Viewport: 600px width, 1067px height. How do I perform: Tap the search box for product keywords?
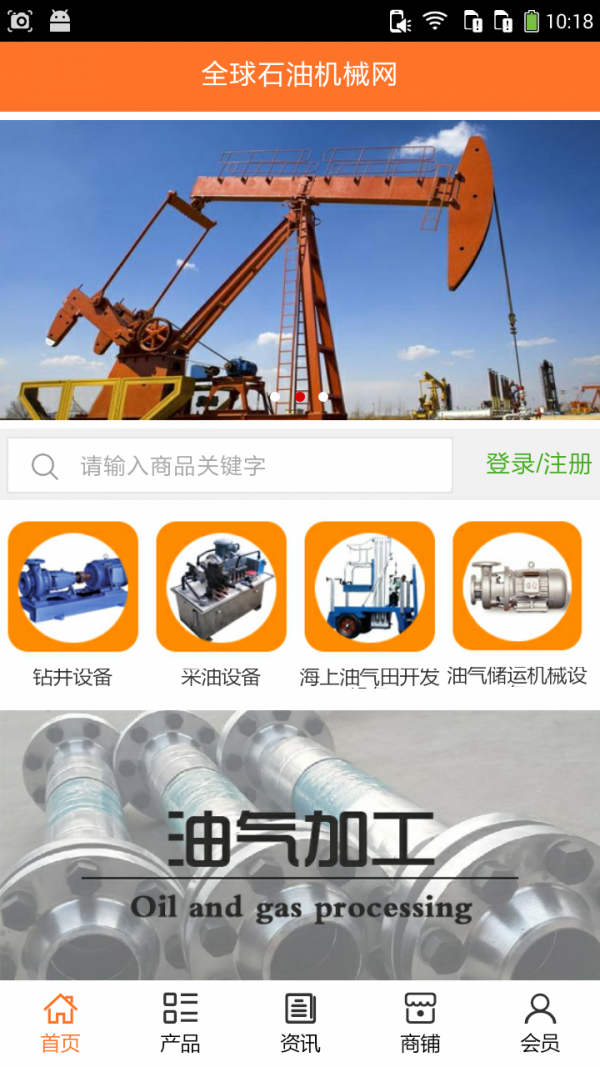pyautogui.click(x=230, y=465)
